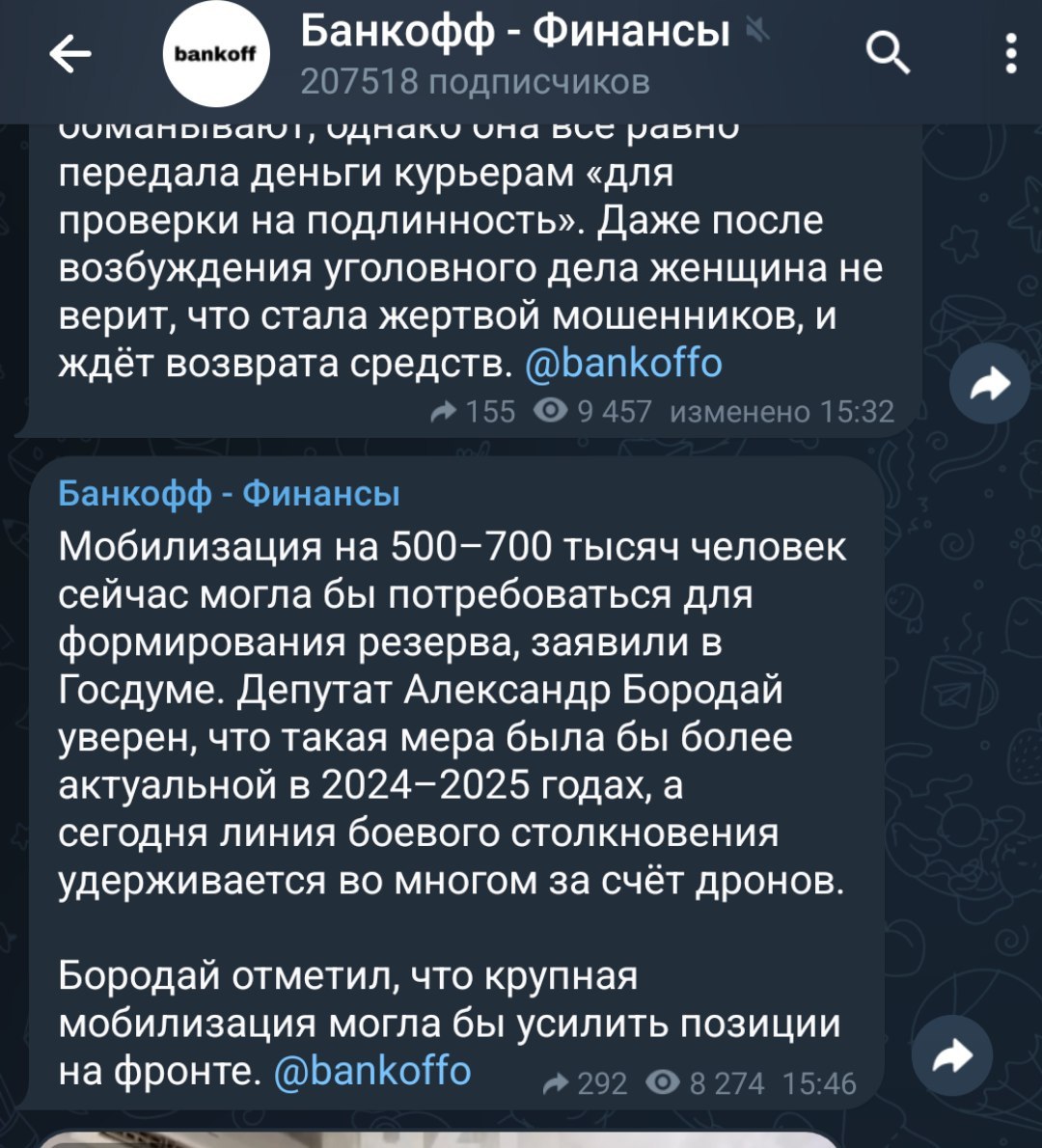Follow the @bankoffo mention after «на фронте»
Viewport: 1042px width, 1148px height.
coord(372,1071)
